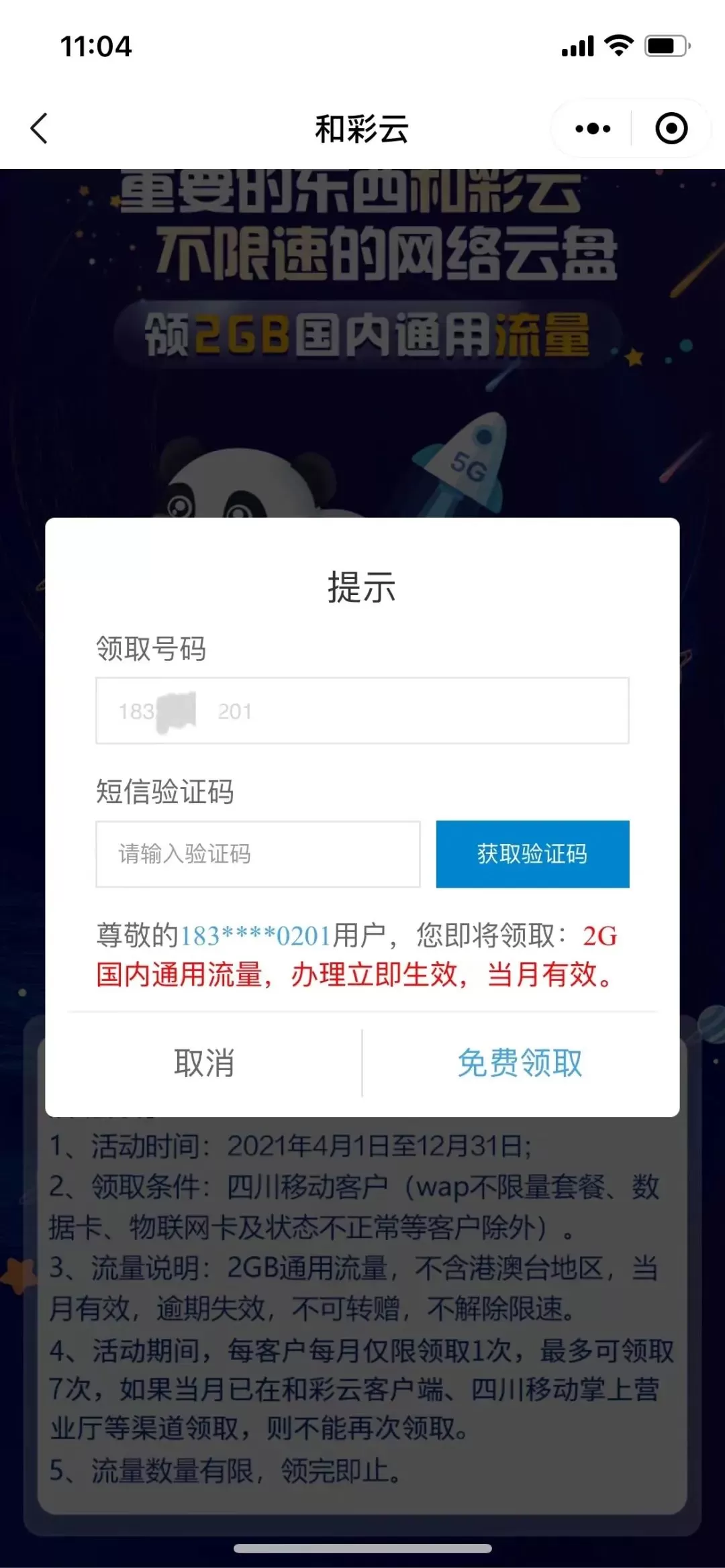Tap the circular close mini-program icon
Screen dimensions: 725x1568
670,127
